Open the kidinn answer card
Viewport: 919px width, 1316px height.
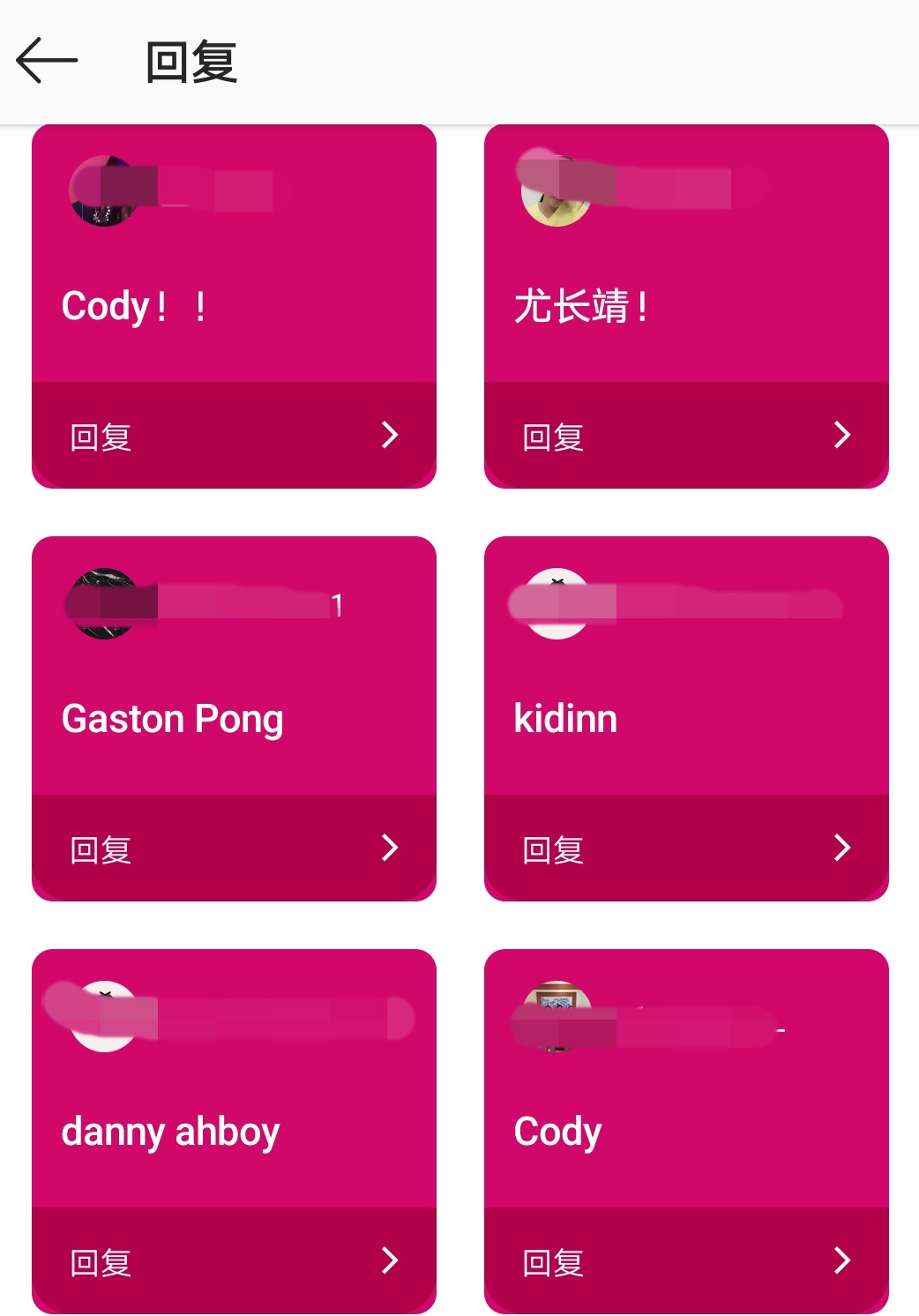pos(685,697)
